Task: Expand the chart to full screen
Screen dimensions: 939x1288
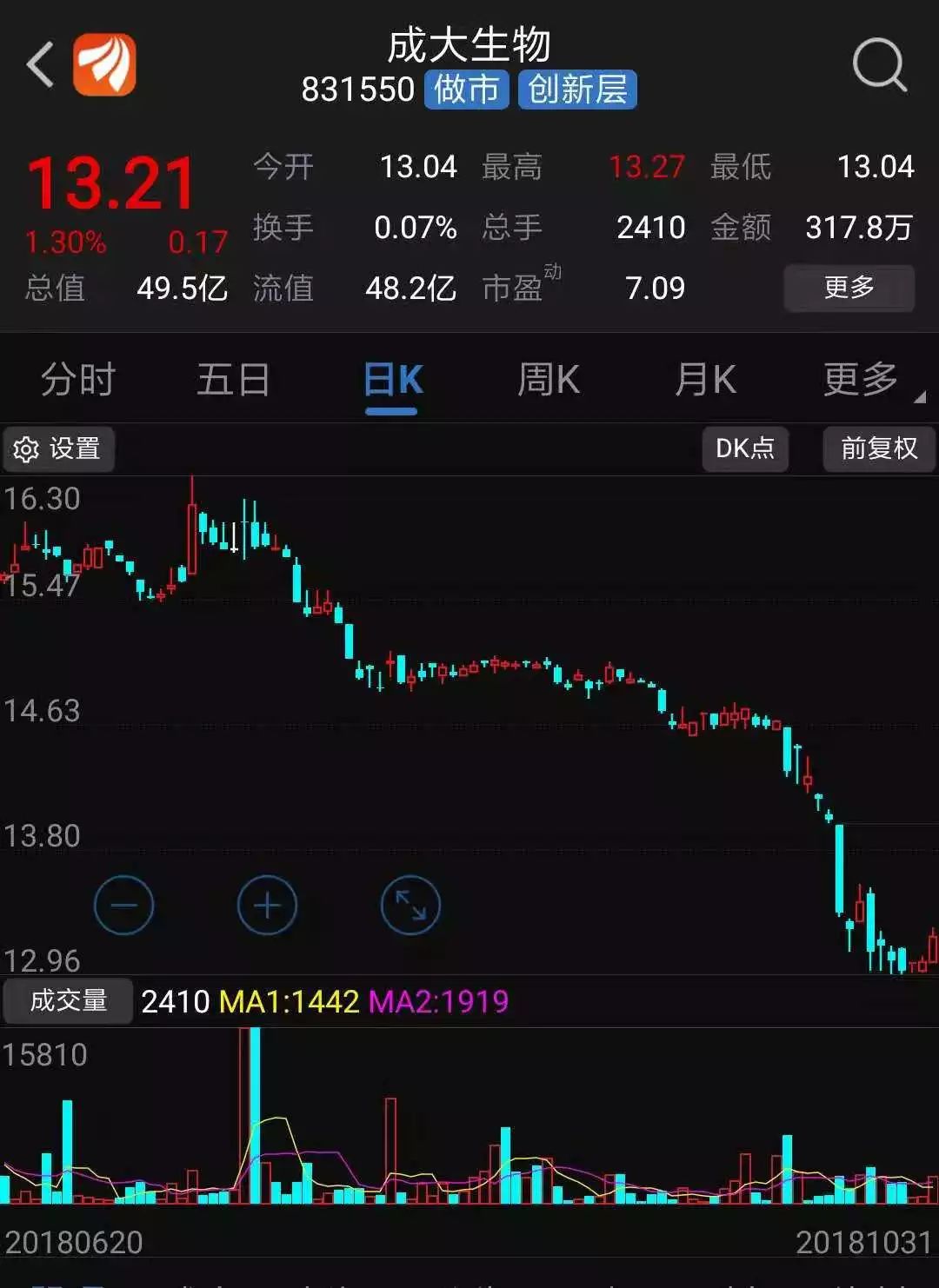Action: point(410,906)
